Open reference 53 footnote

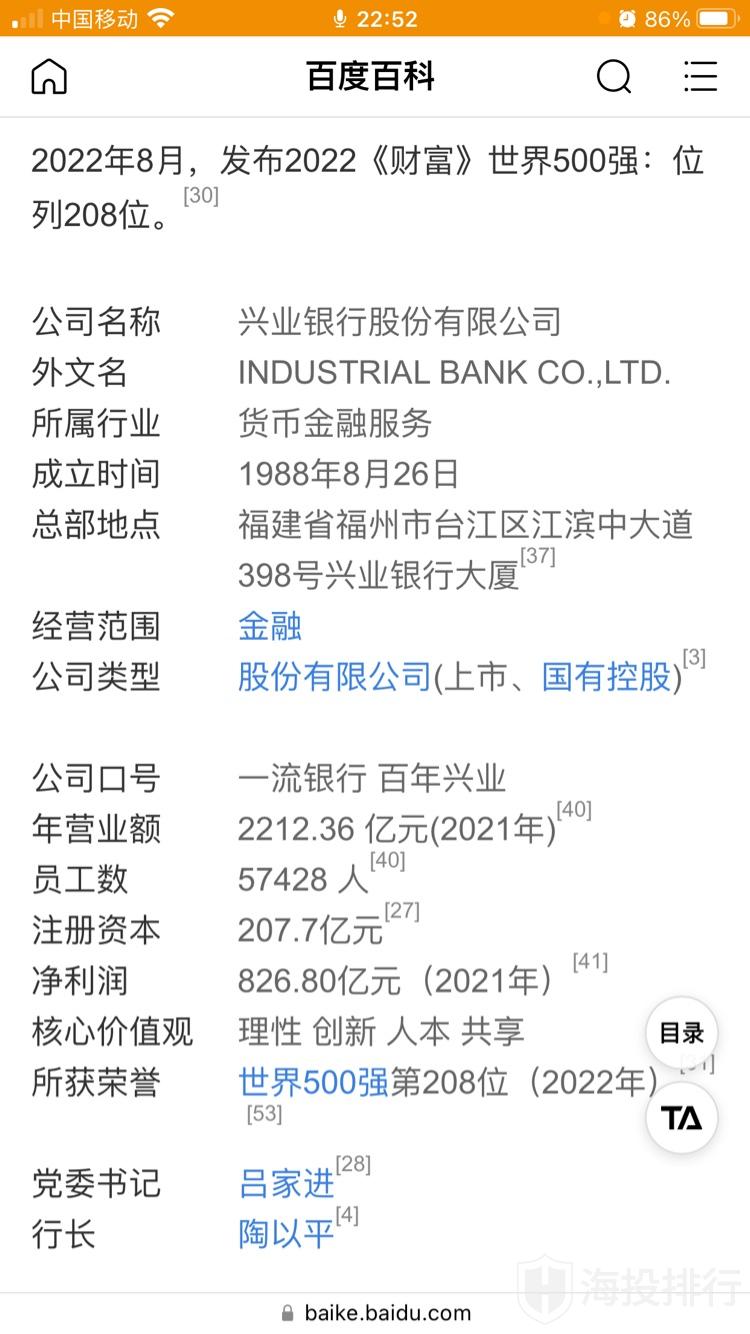264,1114
